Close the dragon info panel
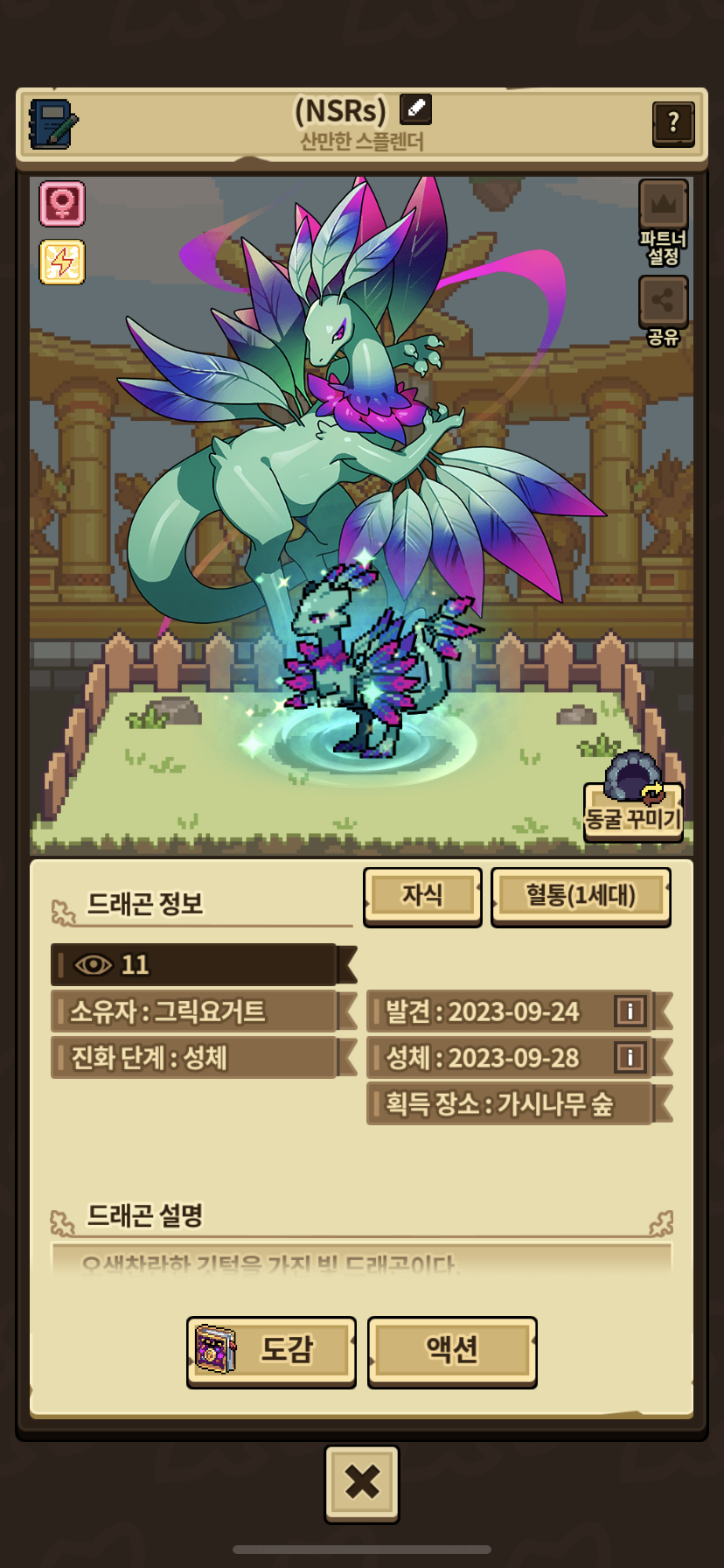The height and width of the screenshot is (1568, 724). click(x=362, y=1482)
